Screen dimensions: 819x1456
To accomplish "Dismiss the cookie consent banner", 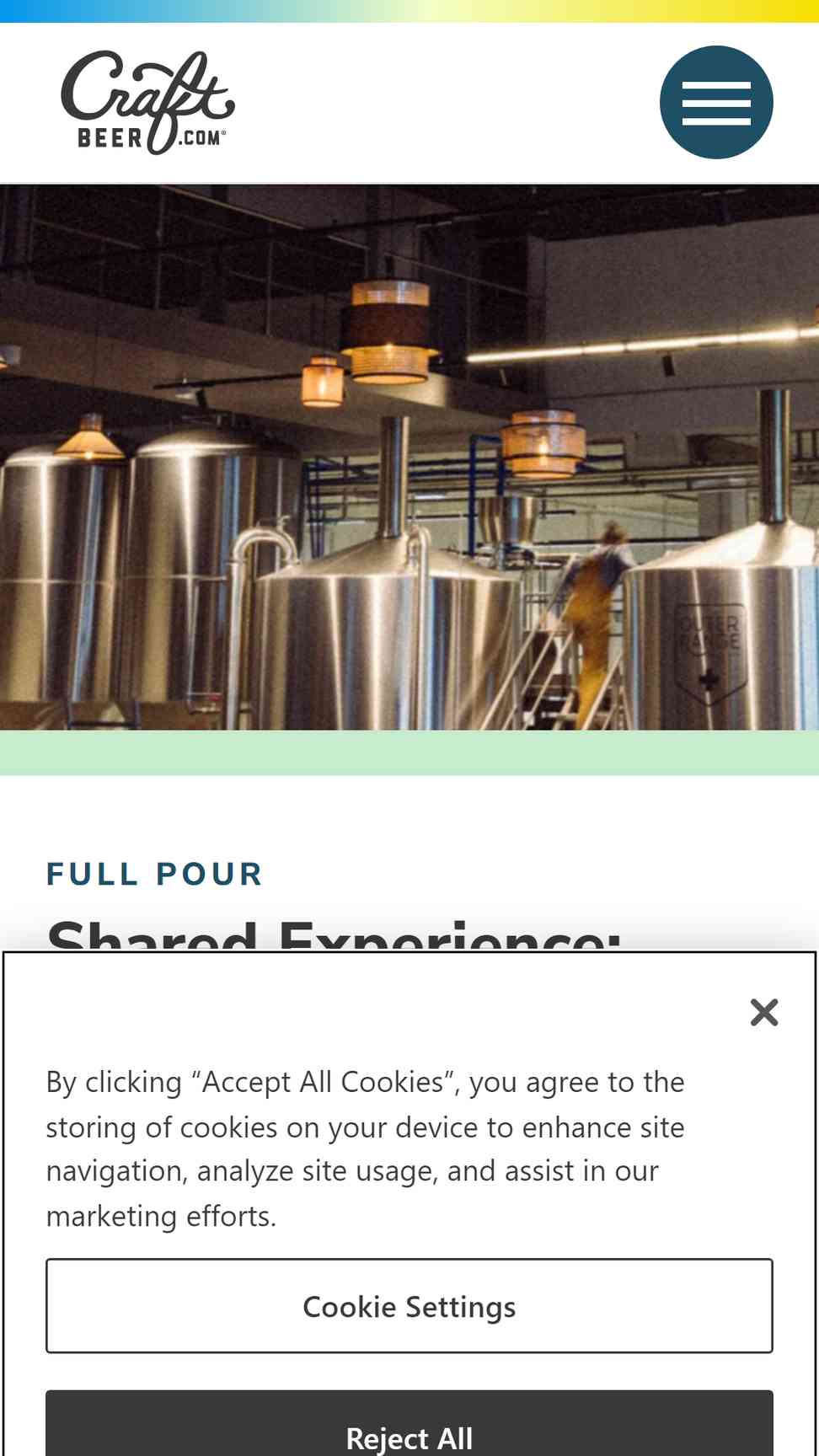I will pos(764,1012).
